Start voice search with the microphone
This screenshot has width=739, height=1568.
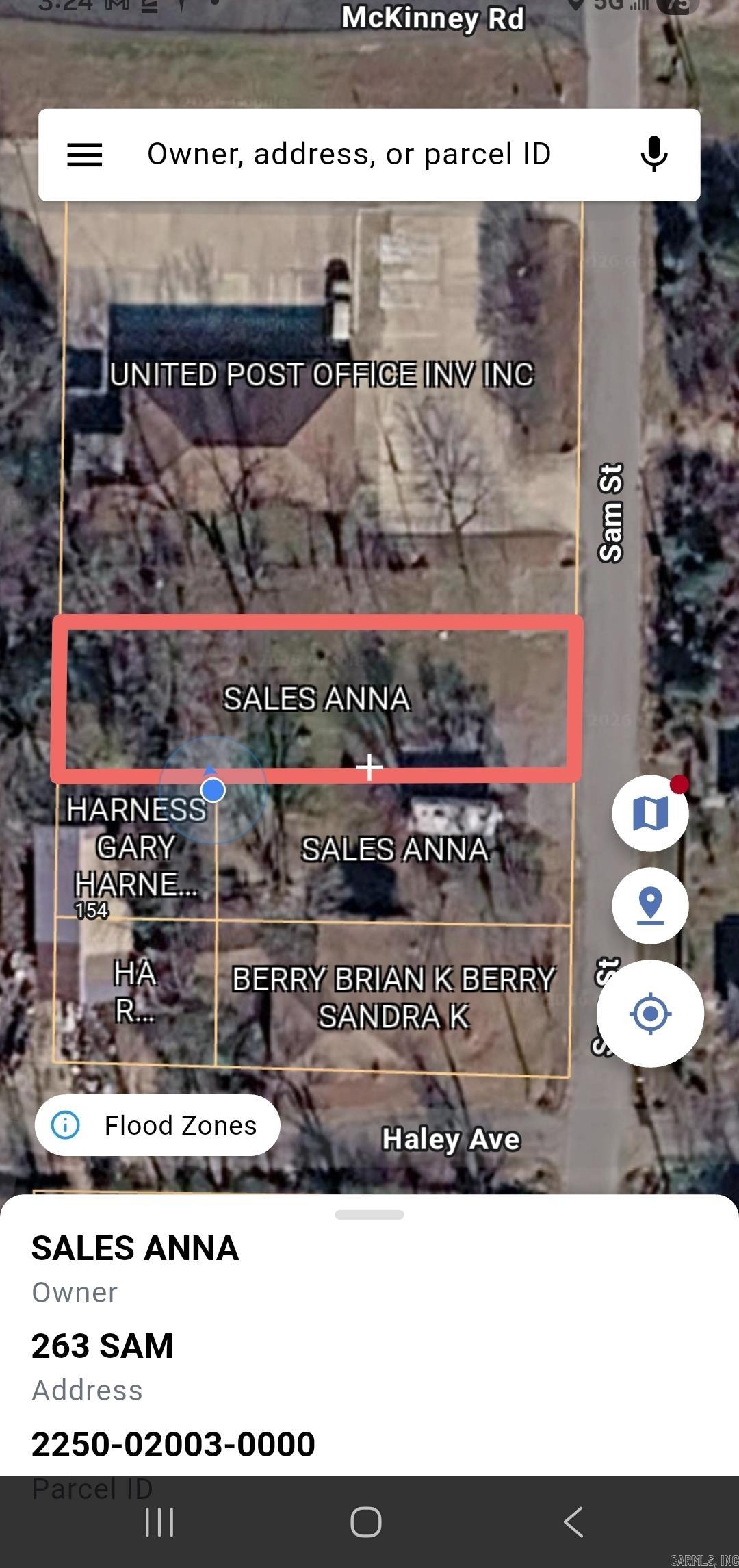point(653,155)
